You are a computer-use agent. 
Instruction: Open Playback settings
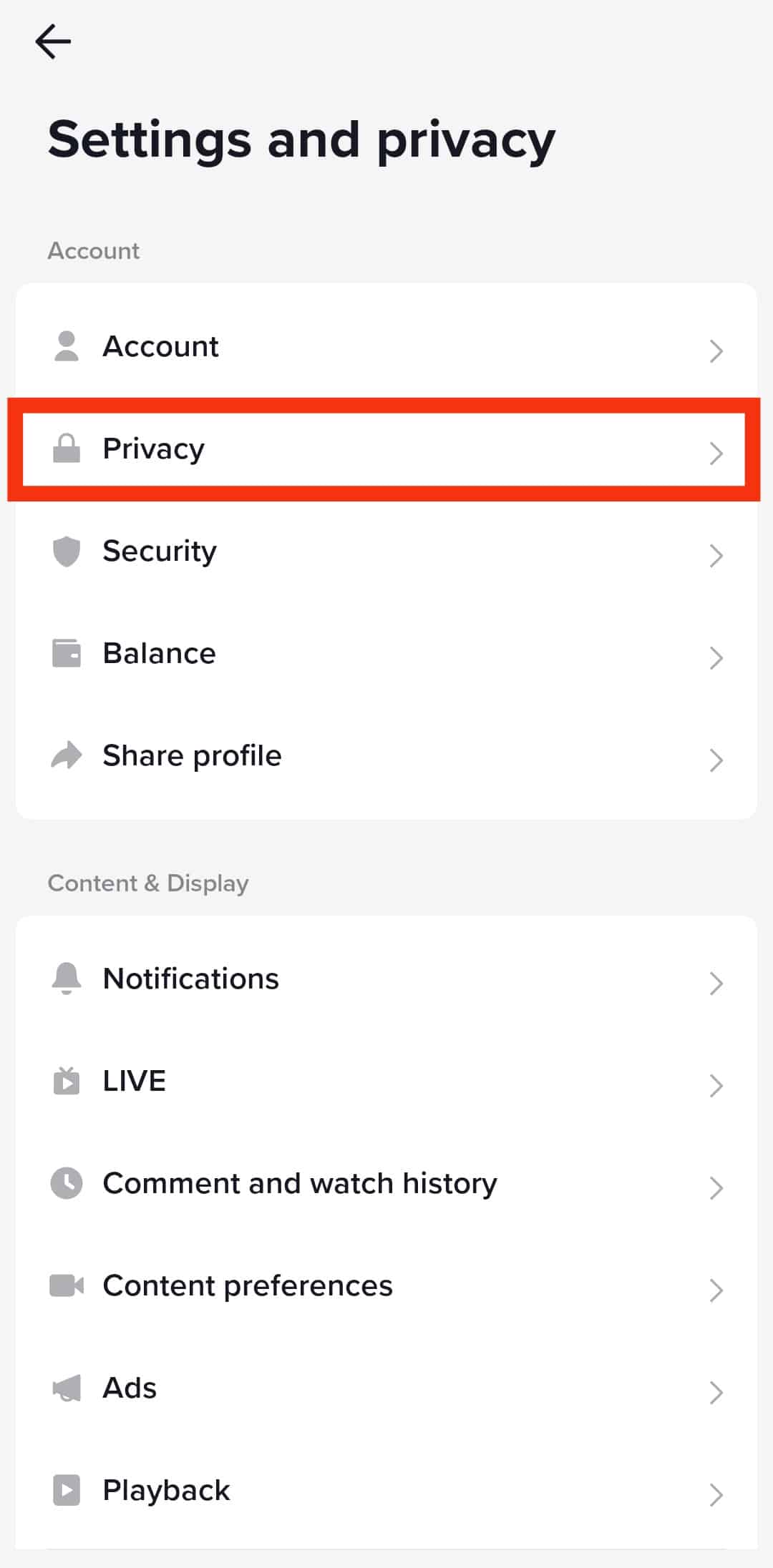tap(386, 1491)
